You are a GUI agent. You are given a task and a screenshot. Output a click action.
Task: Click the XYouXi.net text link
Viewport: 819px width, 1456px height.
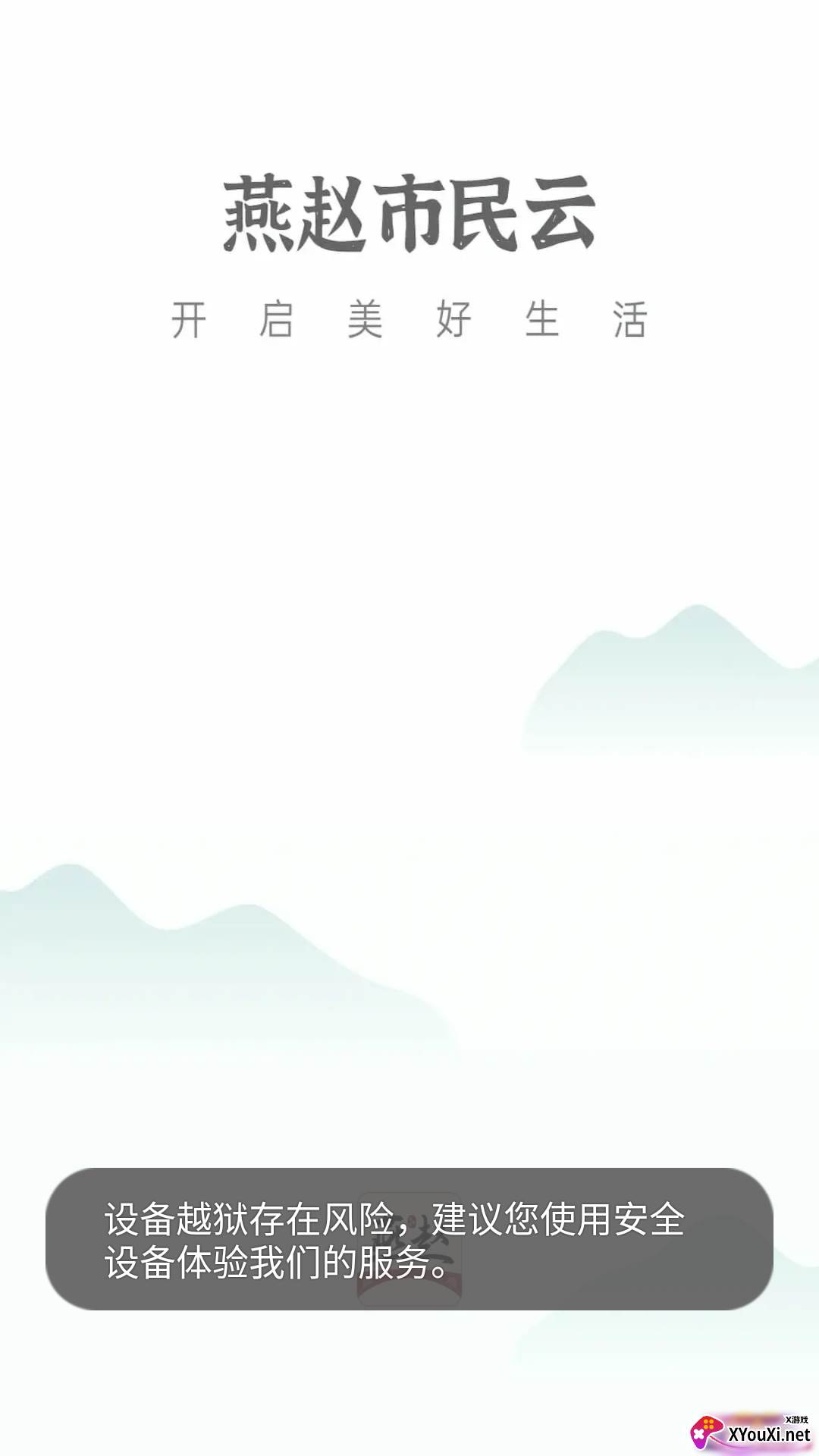770,1435
